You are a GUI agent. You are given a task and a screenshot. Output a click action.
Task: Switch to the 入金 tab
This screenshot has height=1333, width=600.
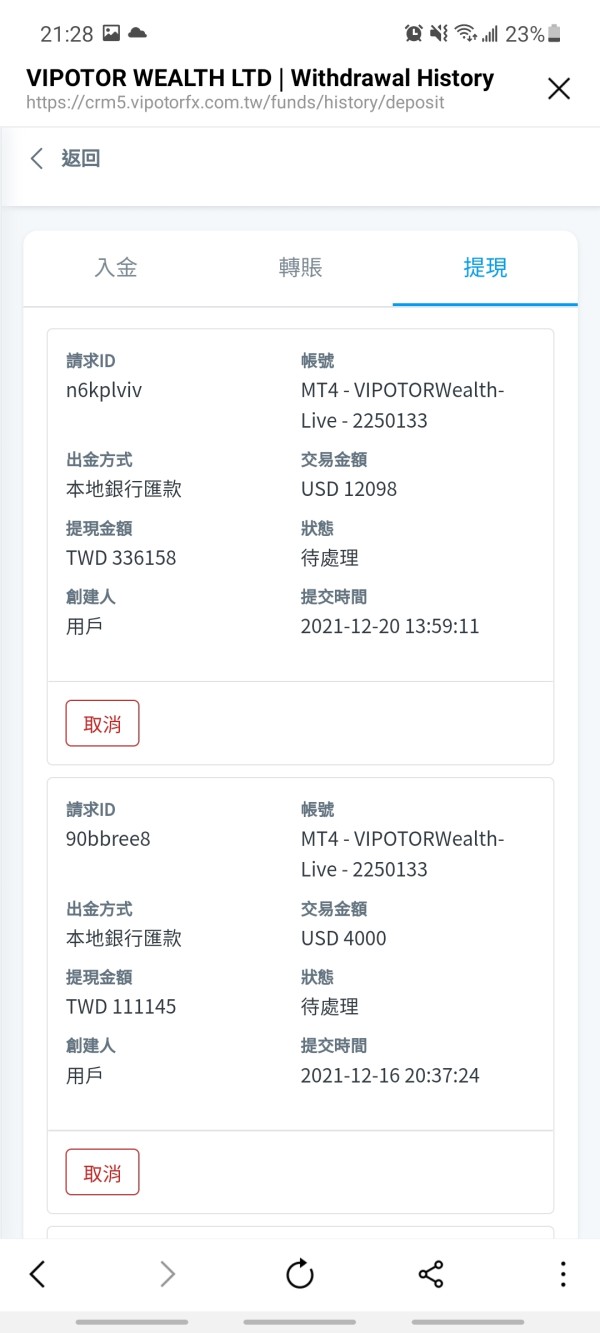(116, 268)
